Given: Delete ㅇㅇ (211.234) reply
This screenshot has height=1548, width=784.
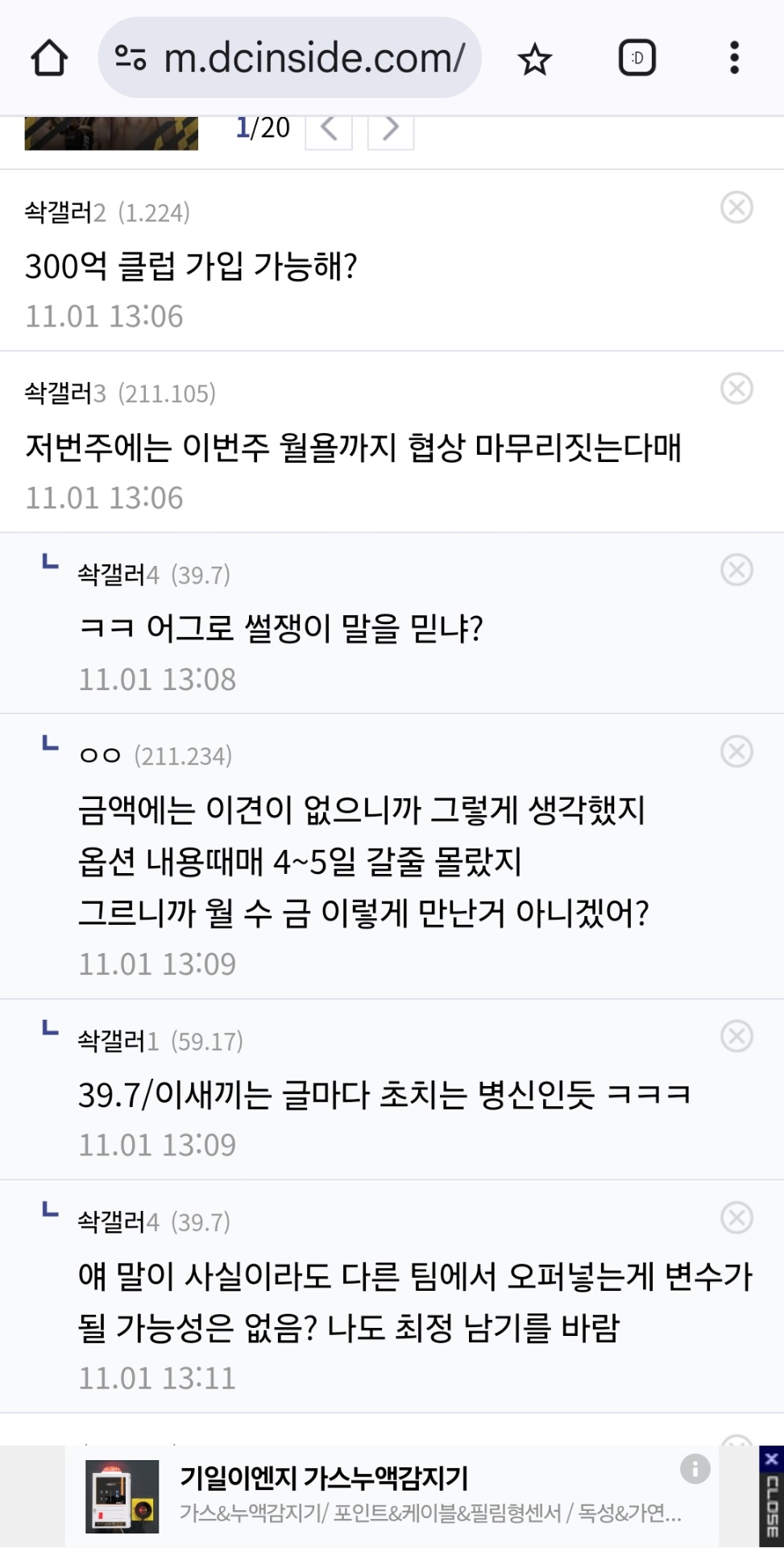Looking at the screenshot, I should [736, 751].
